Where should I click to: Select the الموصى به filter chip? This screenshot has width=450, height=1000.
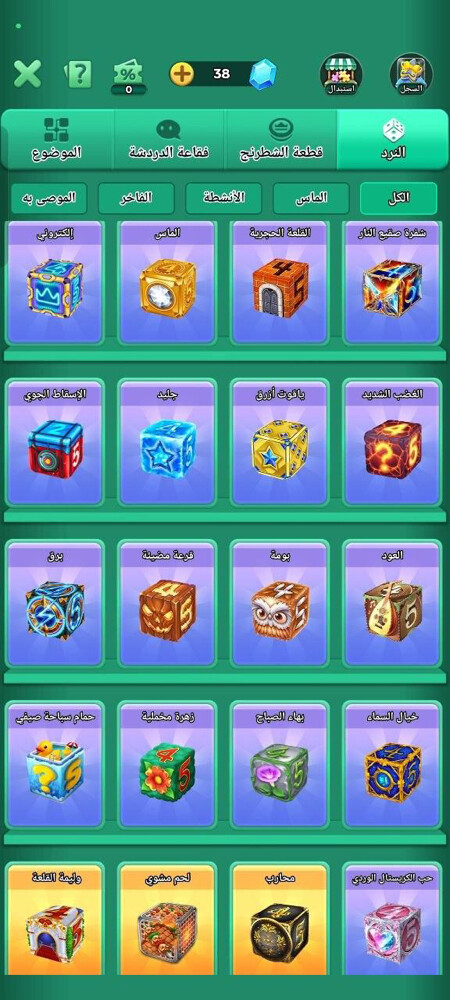point(49,198)
